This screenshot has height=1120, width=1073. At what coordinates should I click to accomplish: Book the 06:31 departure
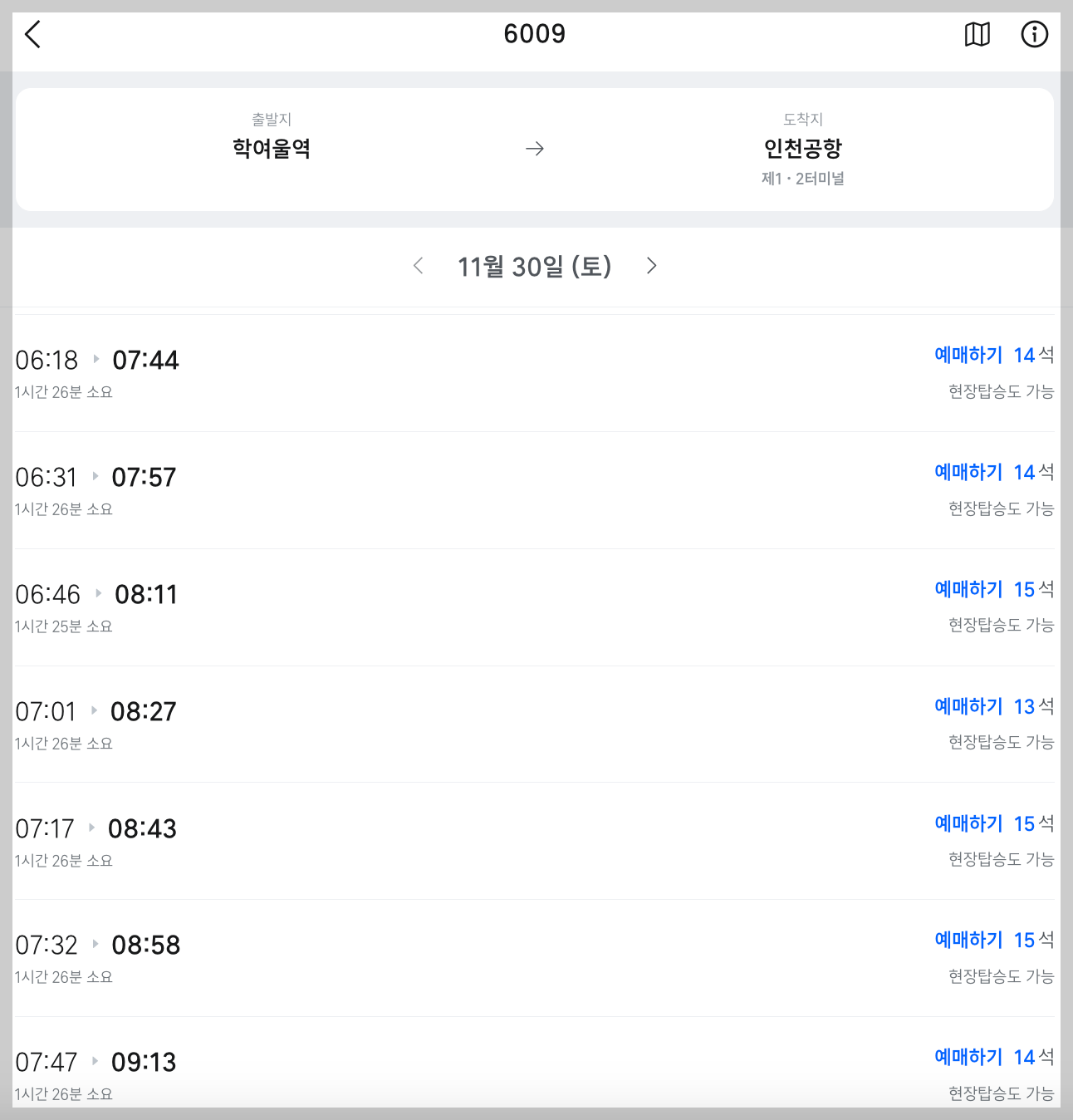(x=968, y=473)
